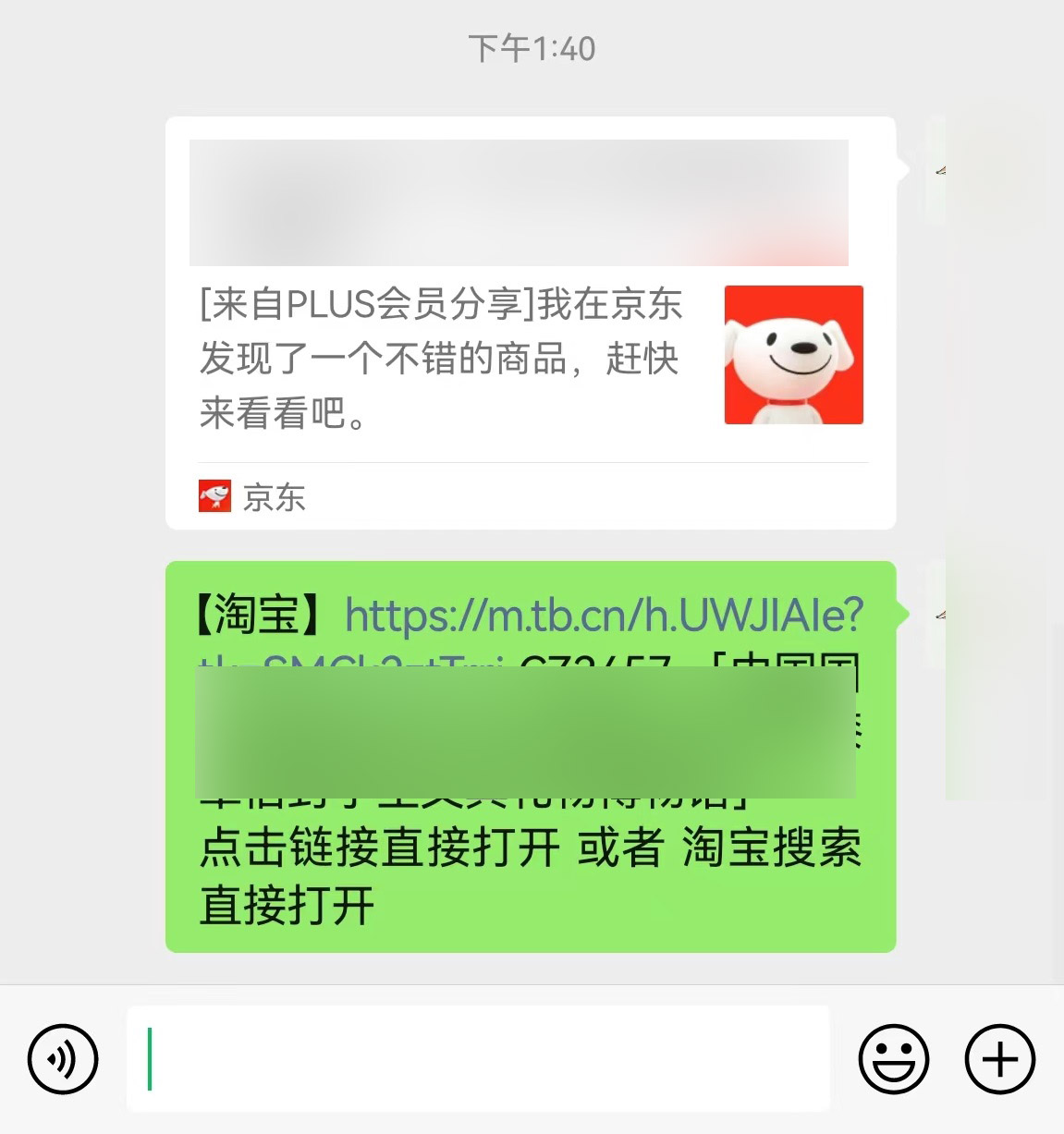This screenshot has height=1134, width=1064.
Task: Click the timestamp 下午1:40 above the messages
Action: pyautogui.click(x=532, y=48)
